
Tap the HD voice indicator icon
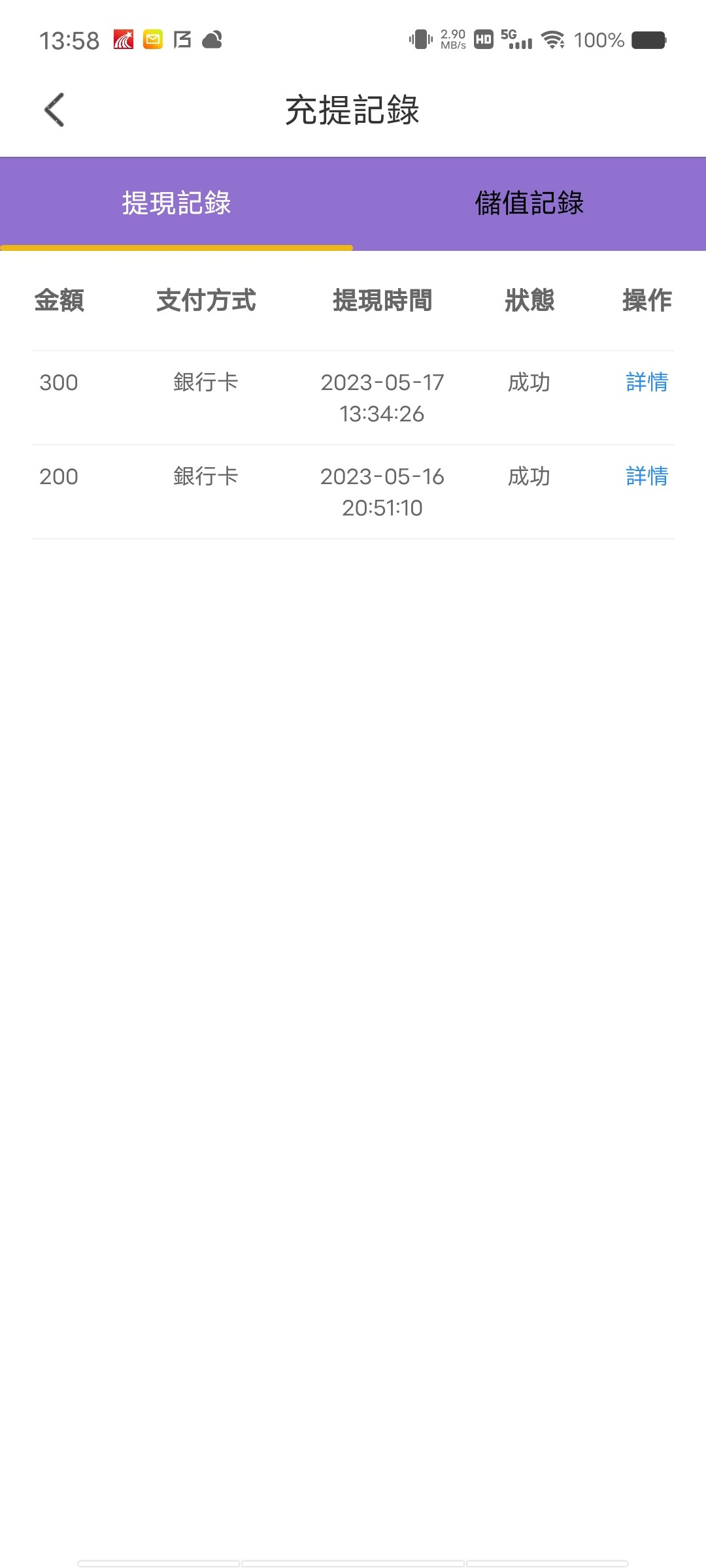[482, 41]
